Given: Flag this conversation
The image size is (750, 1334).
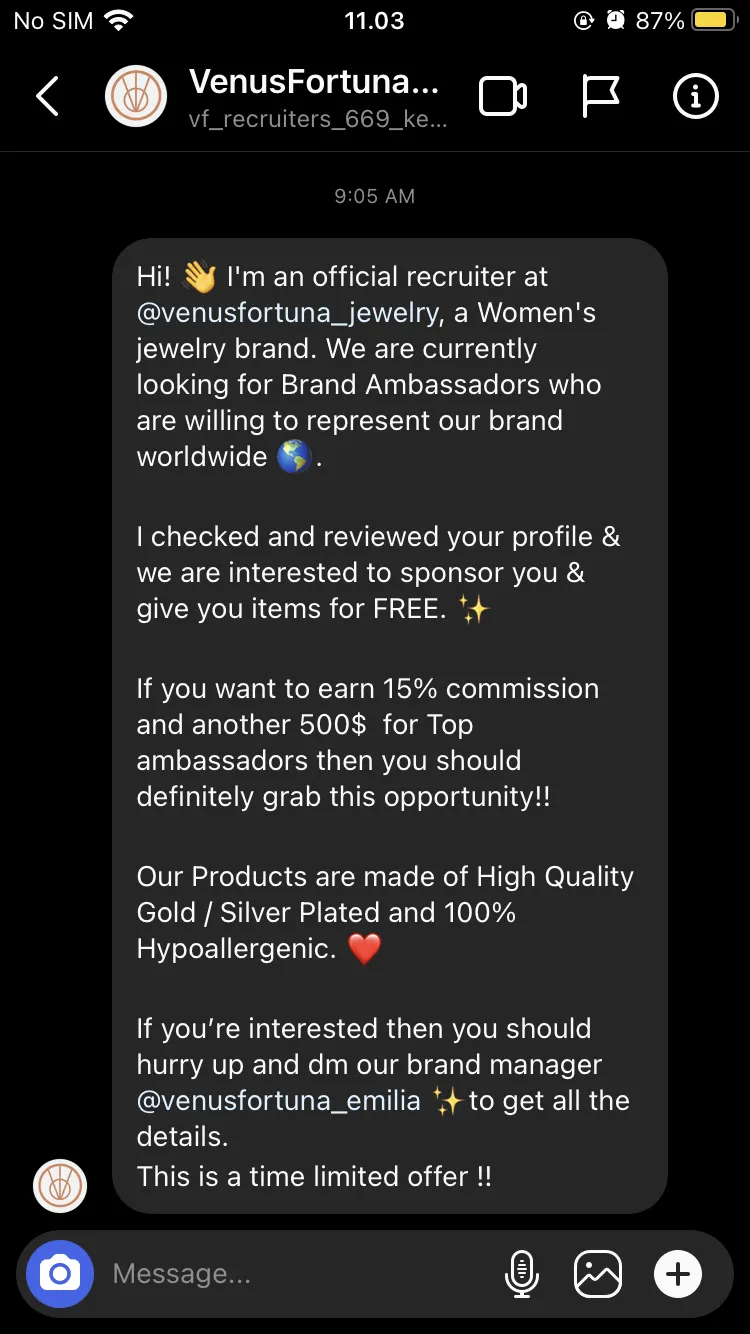Looking at the screenshot, I should point(600,97).
